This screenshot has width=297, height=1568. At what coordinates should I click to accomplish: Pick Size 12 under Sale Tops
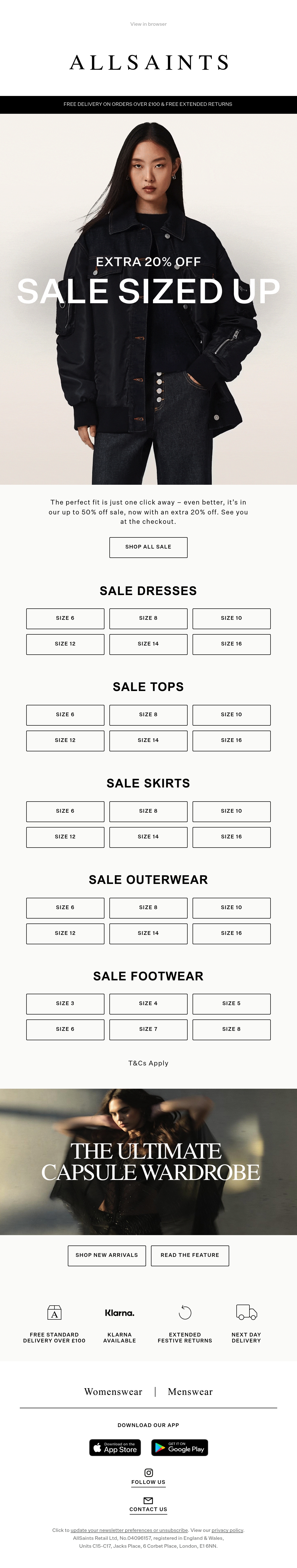(x=65, y=740)
